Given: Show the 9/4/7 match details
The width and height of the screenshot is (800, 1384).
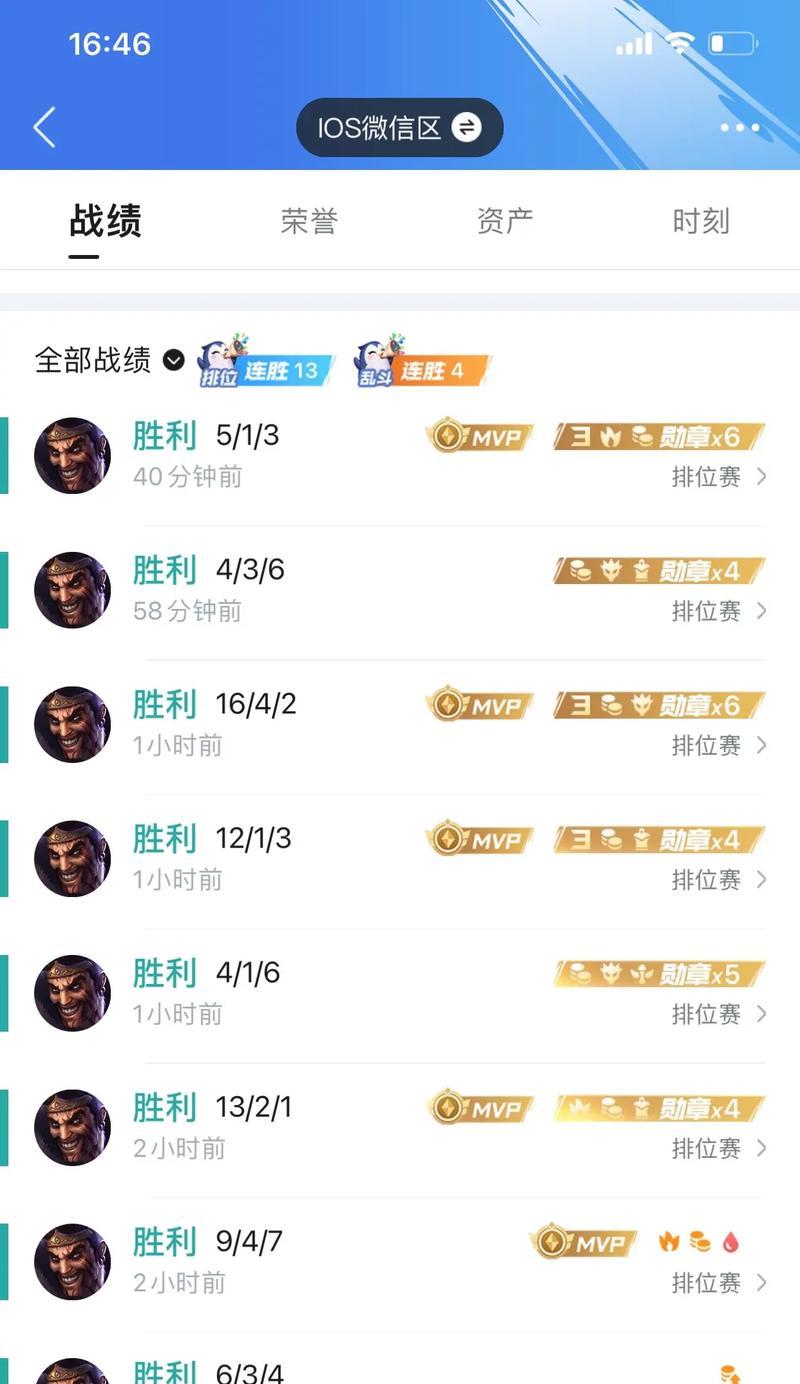Looking at the screenshot, I should (x=400, y=1261).
